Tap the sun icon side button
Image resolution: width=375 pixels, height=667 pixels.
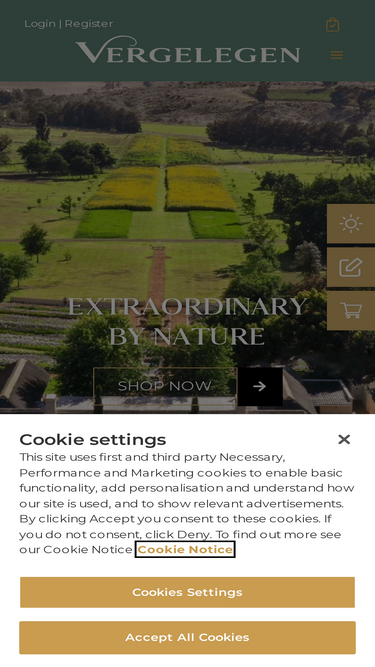351,224
